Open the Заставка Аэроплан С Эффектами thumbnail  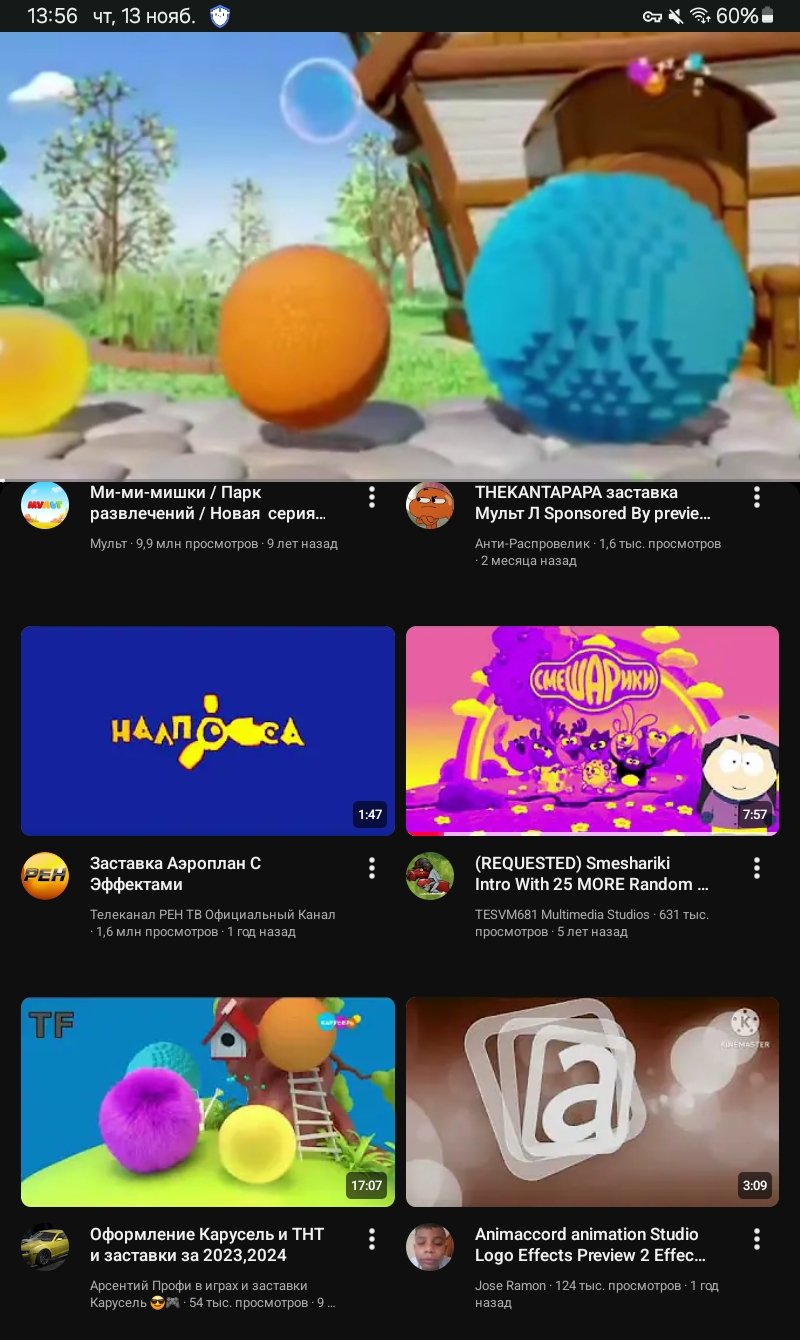click(x=208, y=730)
